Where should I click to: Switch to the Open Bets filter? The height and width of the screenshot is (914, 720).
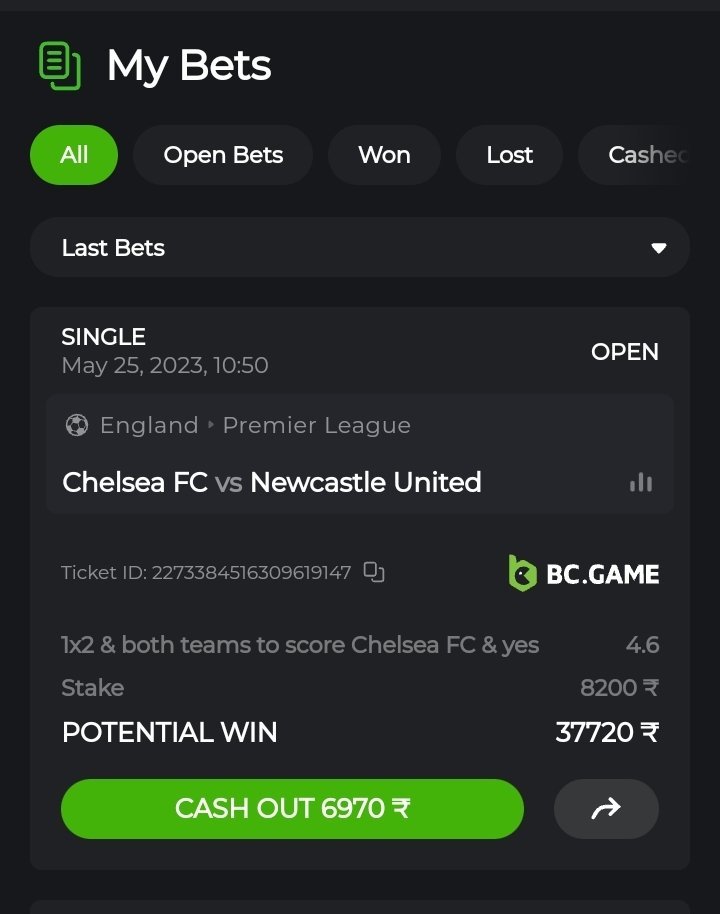(x=223, y=155)
